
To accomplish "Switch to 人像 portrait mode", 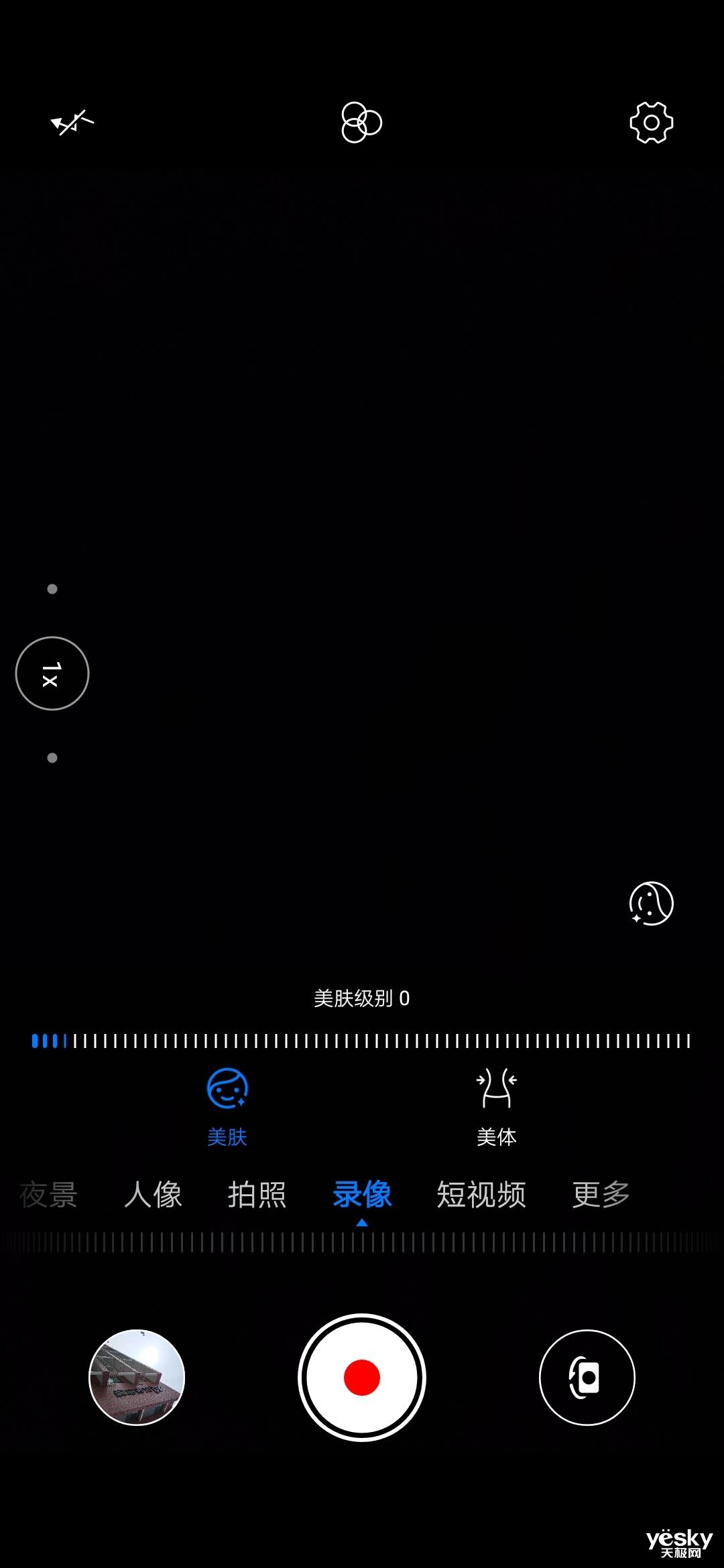I will 153,1195.
